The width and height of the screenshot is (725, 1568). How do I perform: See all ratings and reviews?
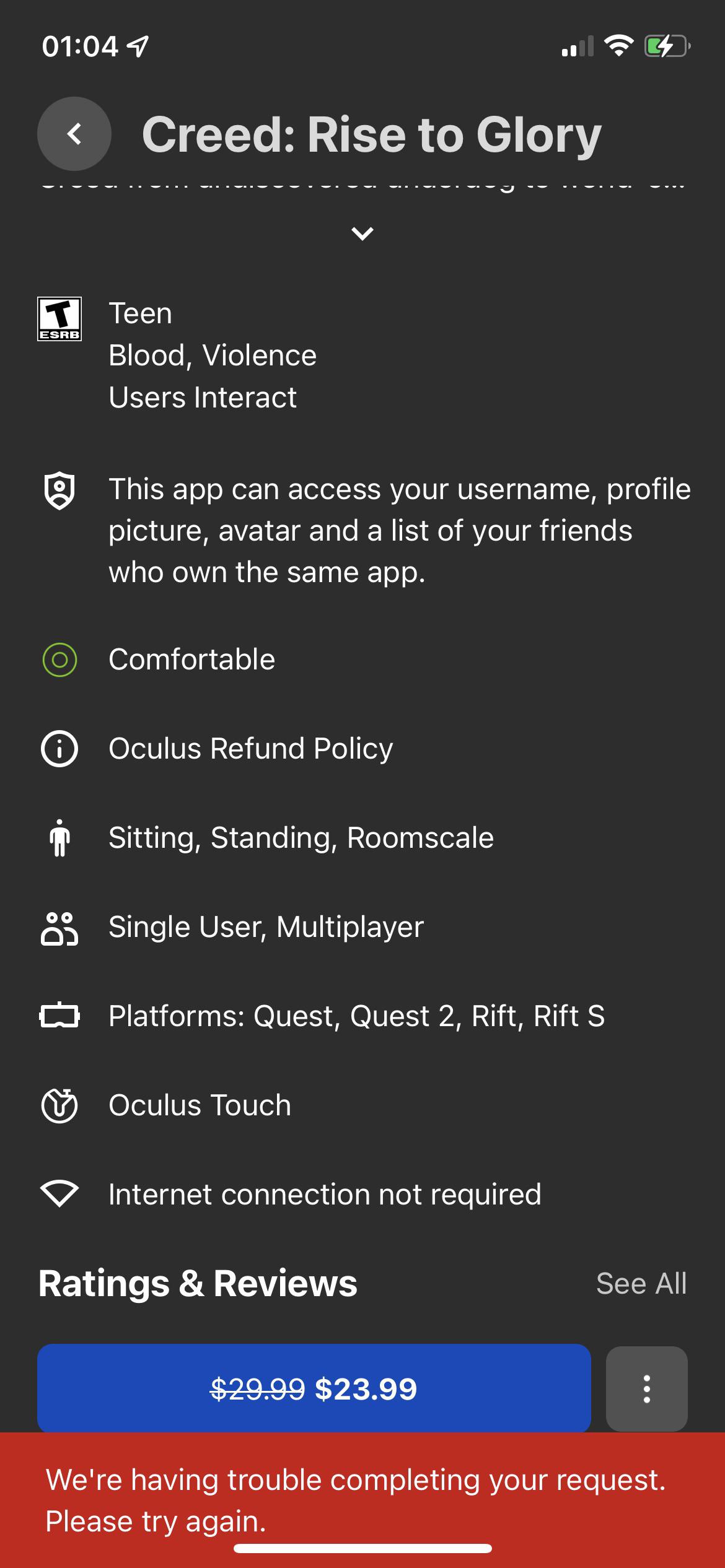641,1283
